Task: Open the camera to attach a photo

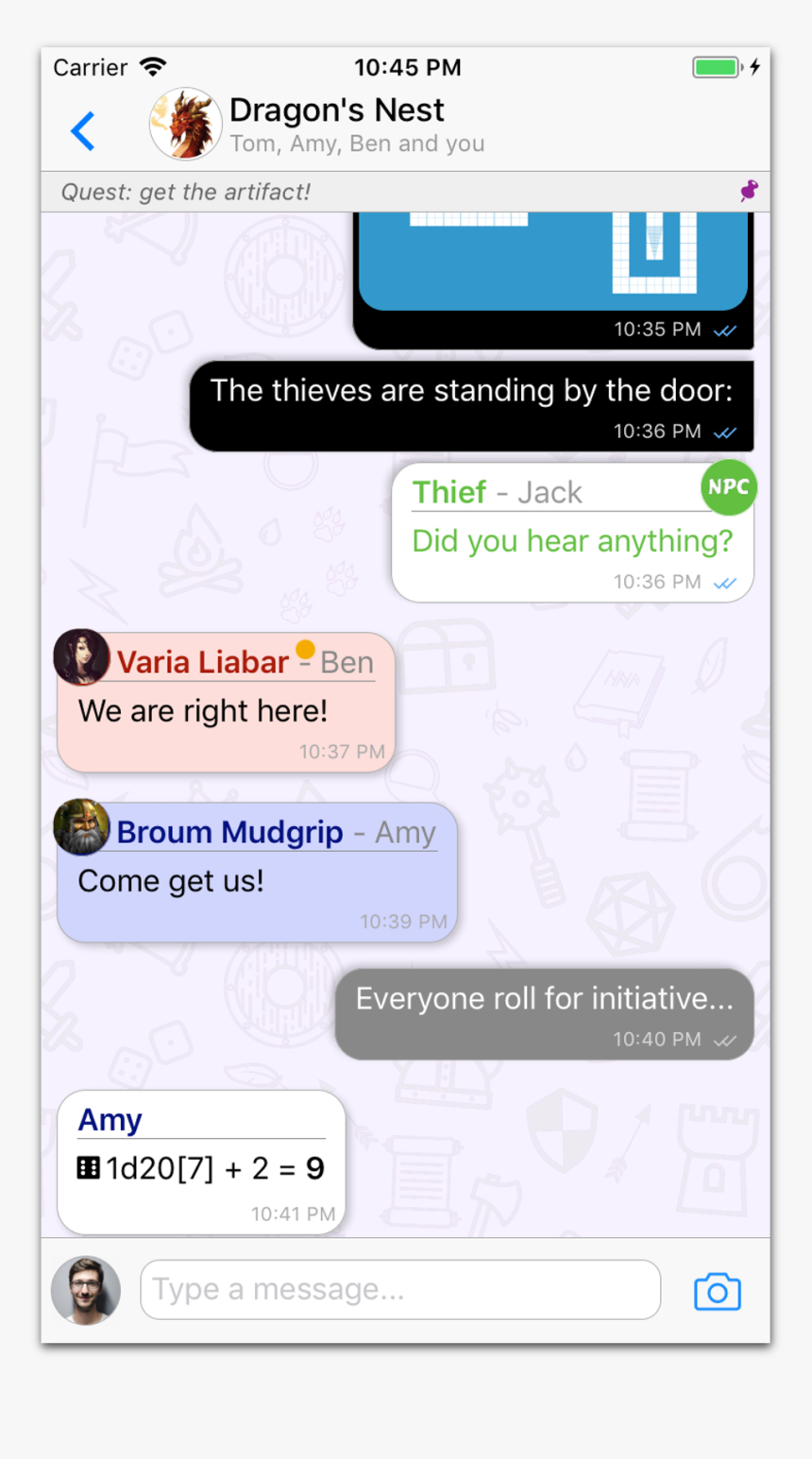Action: [717, 1292]
